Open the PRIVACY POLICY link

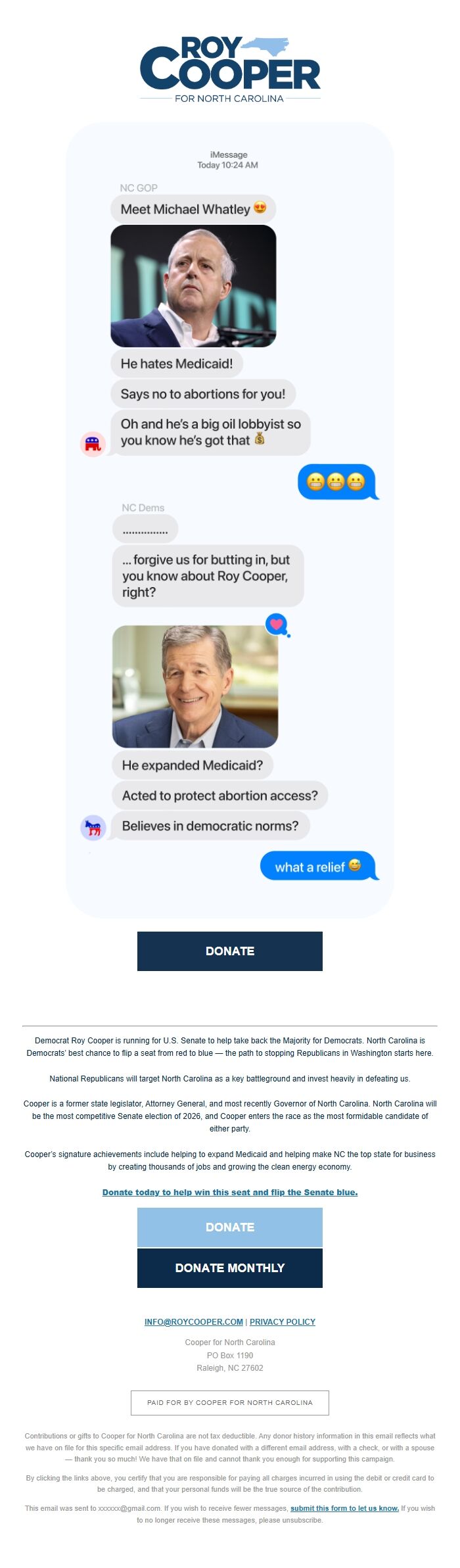(282, 1321)
